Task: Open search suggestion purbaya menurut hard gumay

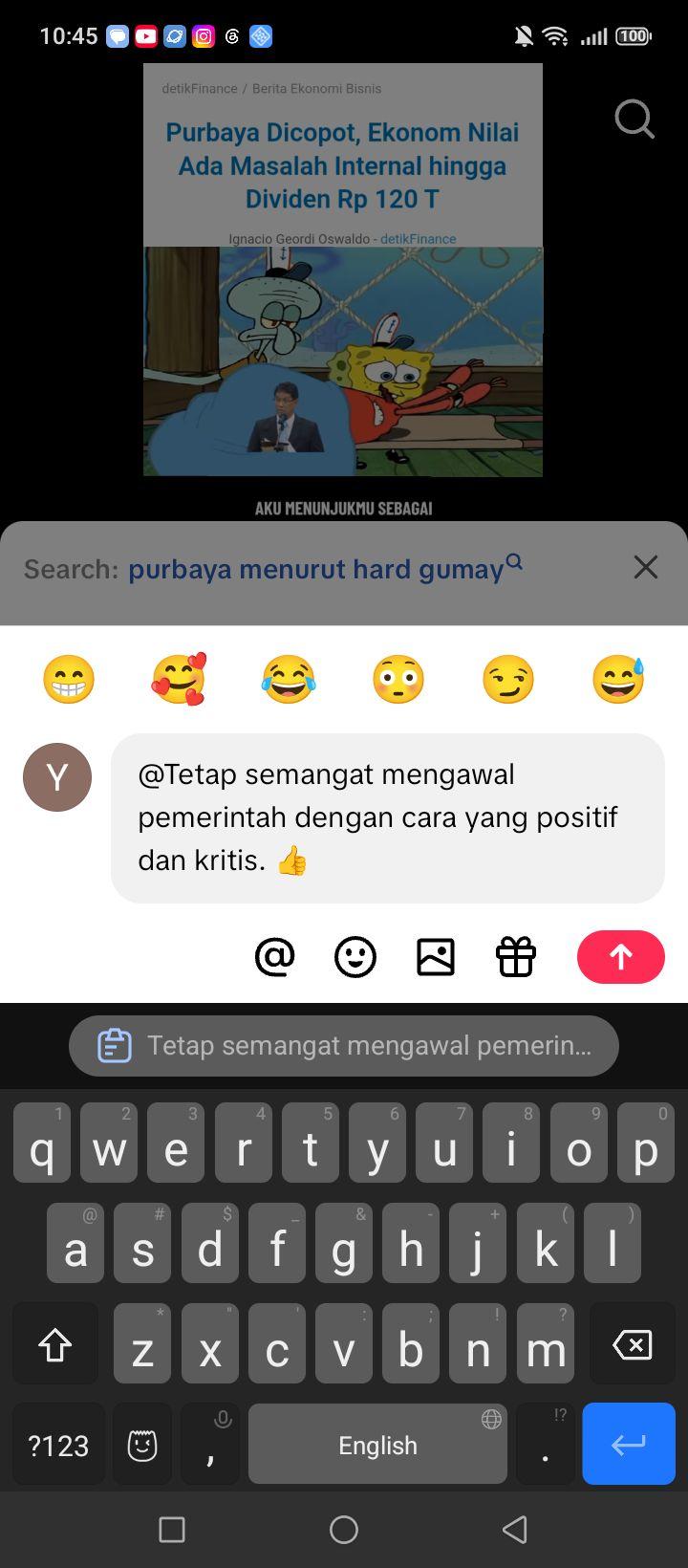Action: (325, 569)
